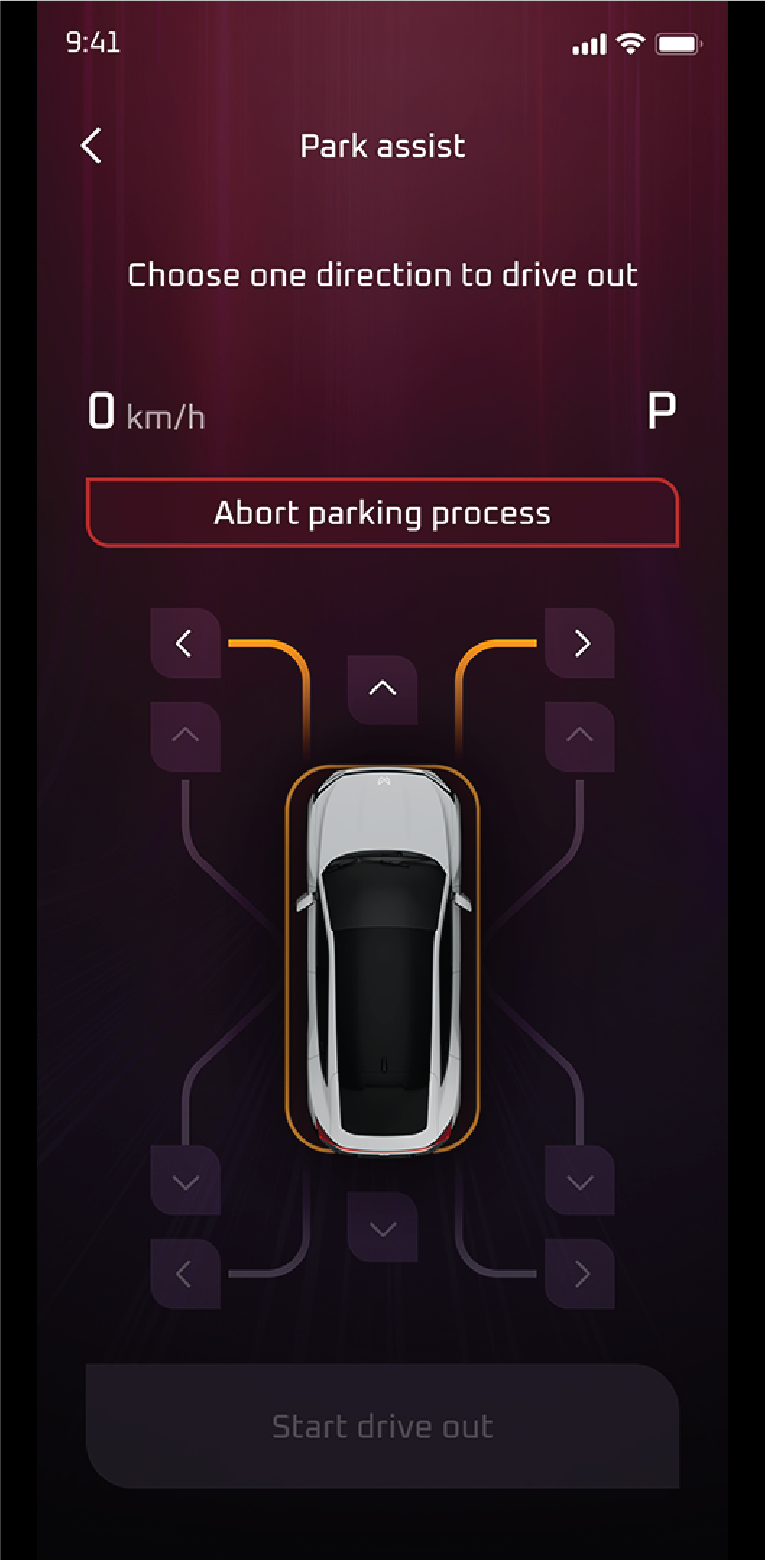
Task: Select front-right drive out direction
Action: click(x=580, y=643)
